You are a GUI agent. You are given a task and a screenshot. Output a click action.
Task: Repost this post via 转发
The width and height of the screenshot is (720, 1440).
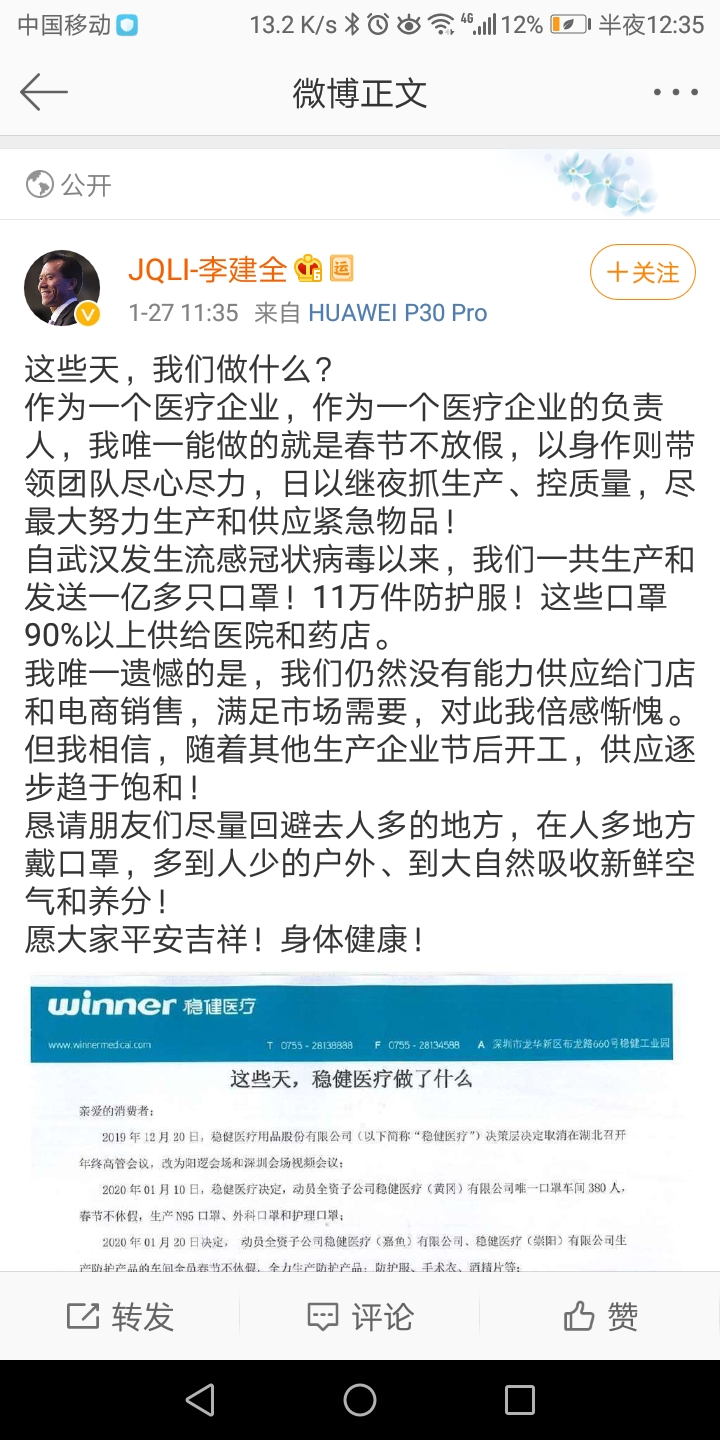point(120,1316)
